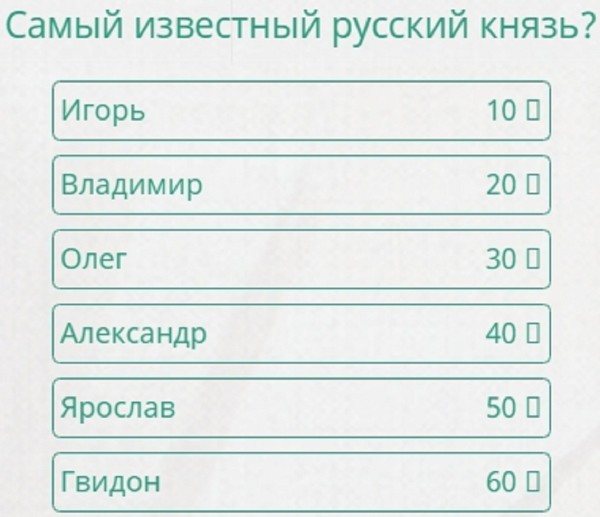This screenshot has width=600, height=517.
Task: Choose the Гвидон answer box
Action: (x=301, y=482)
